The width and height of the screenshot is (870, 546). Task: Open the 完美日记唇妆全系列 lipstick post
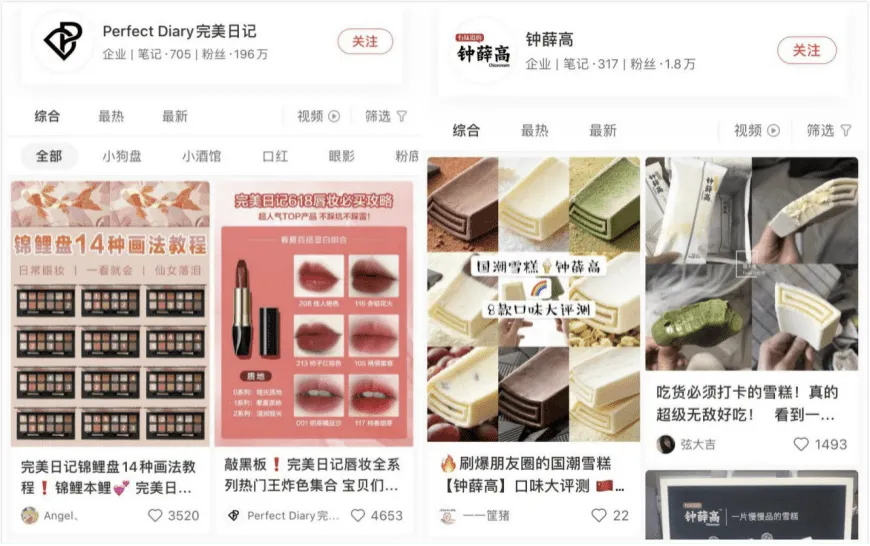pyautogui.click(x=314, y=313)
